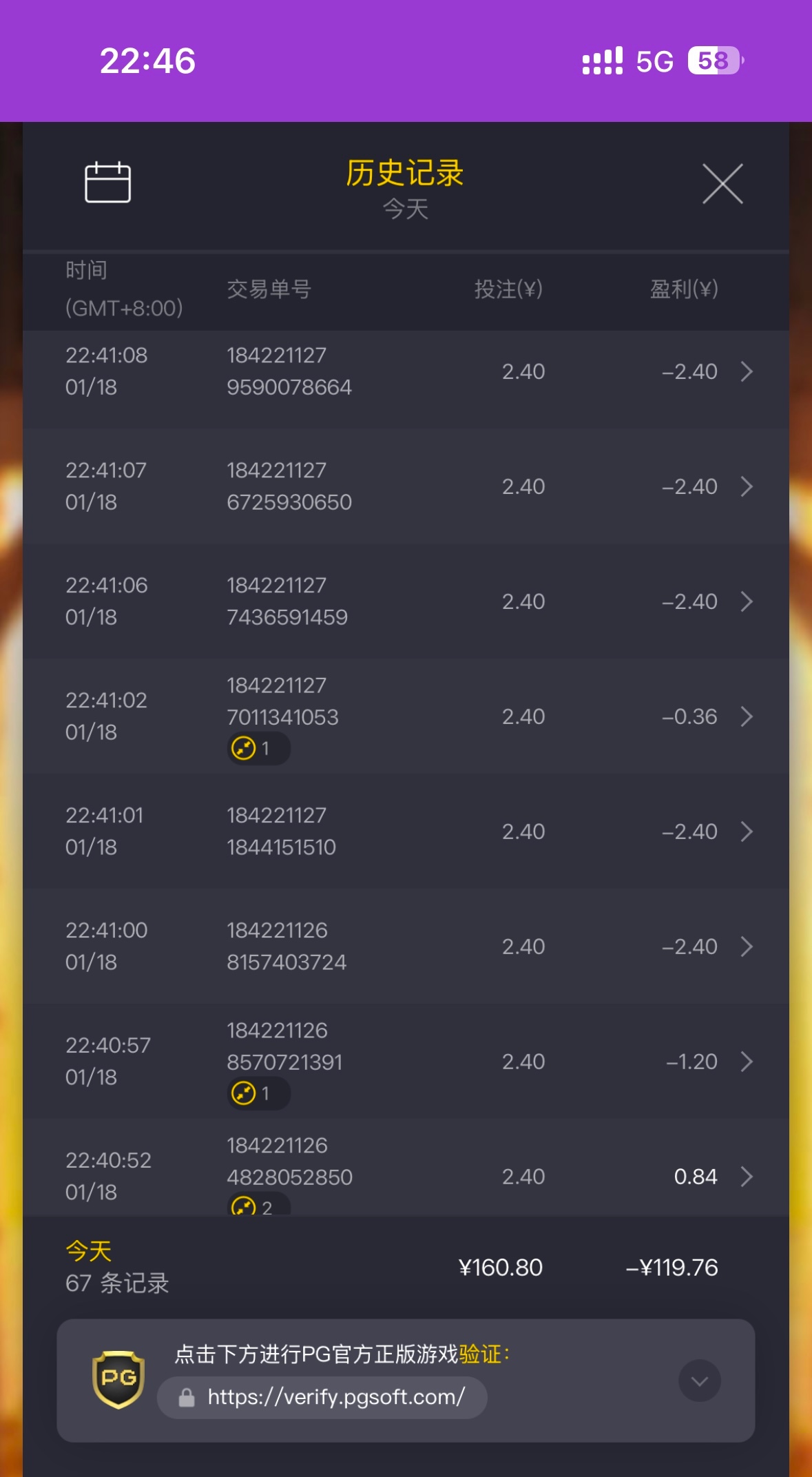The width and height of the screenshot is (812, 1477).
Task: Open the calendar date picker
Action: coord(107,183)
